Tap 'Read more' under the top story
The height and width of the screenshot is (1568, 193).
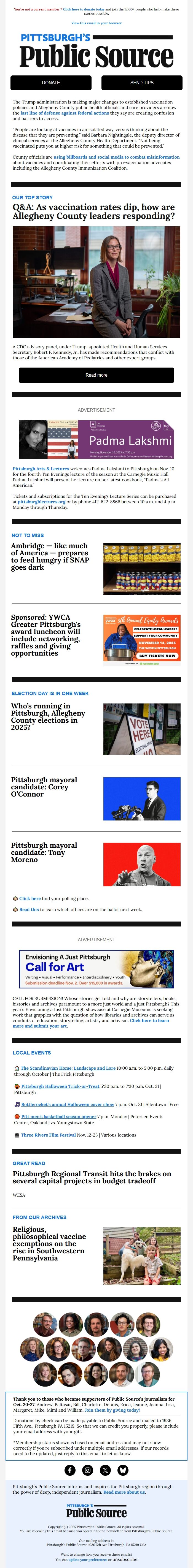(x=96, y=375)
